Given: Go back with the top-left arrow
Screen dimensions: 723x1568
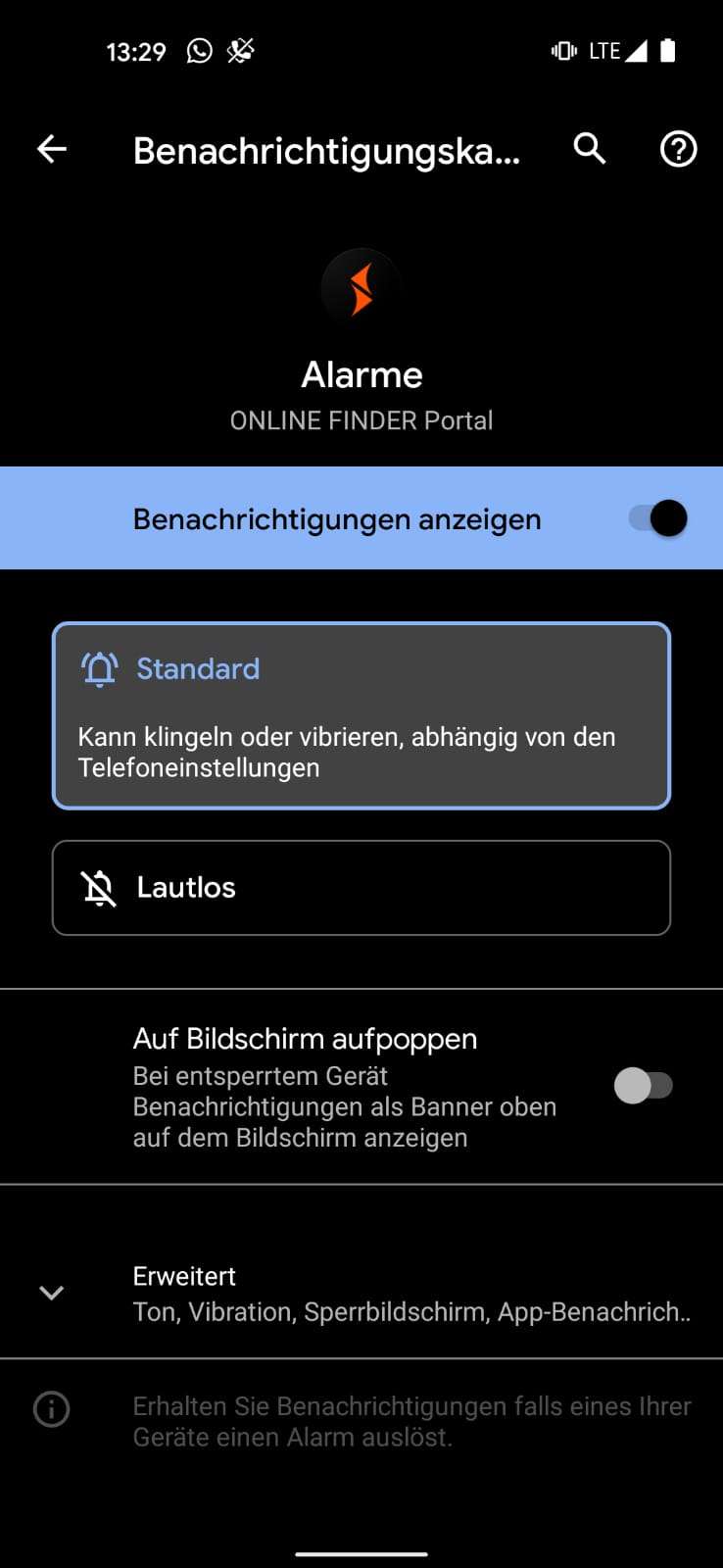Looking at the screenshot, I should [52, 149].
